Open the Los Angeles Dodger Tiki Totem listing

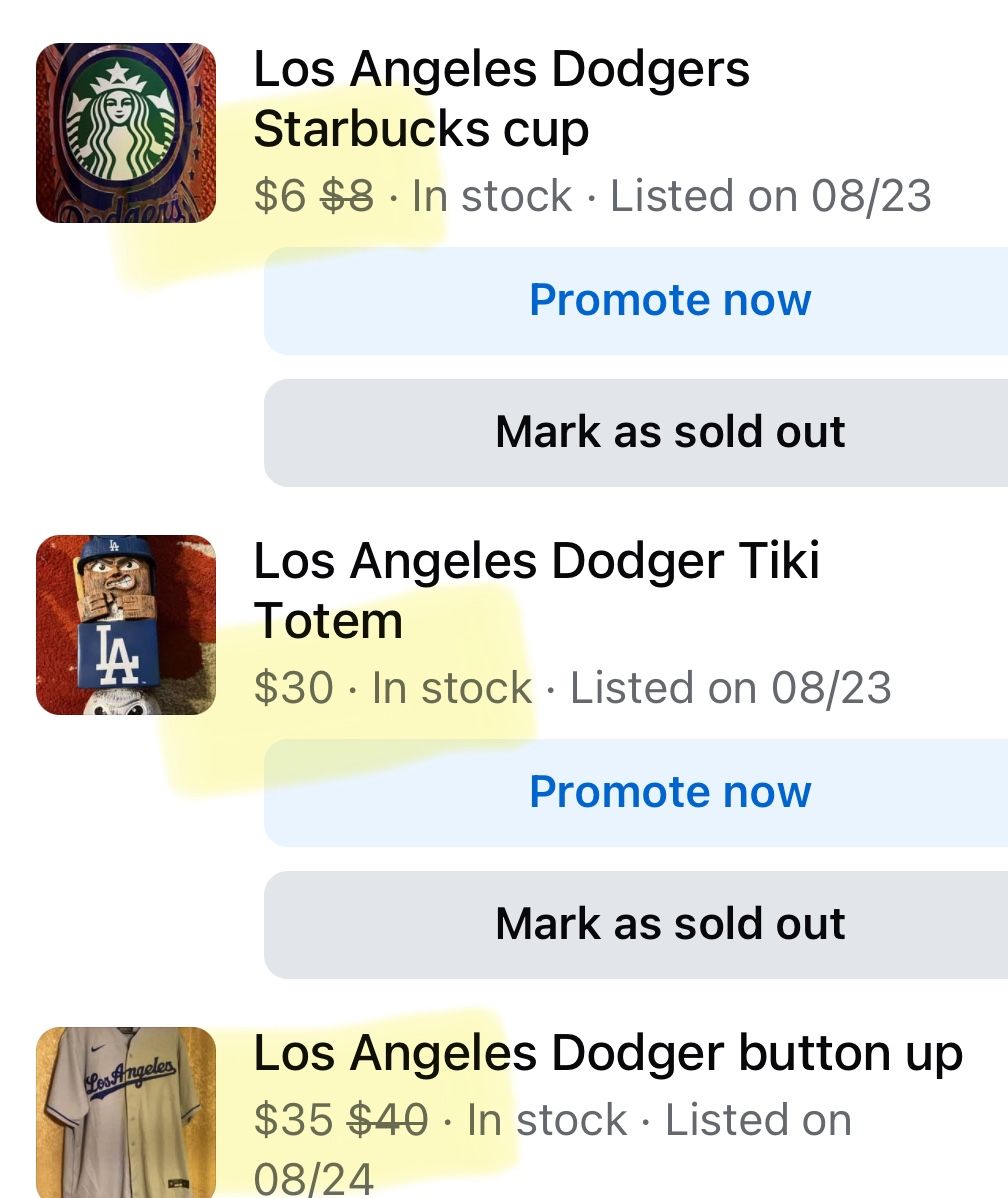point(536,591)
